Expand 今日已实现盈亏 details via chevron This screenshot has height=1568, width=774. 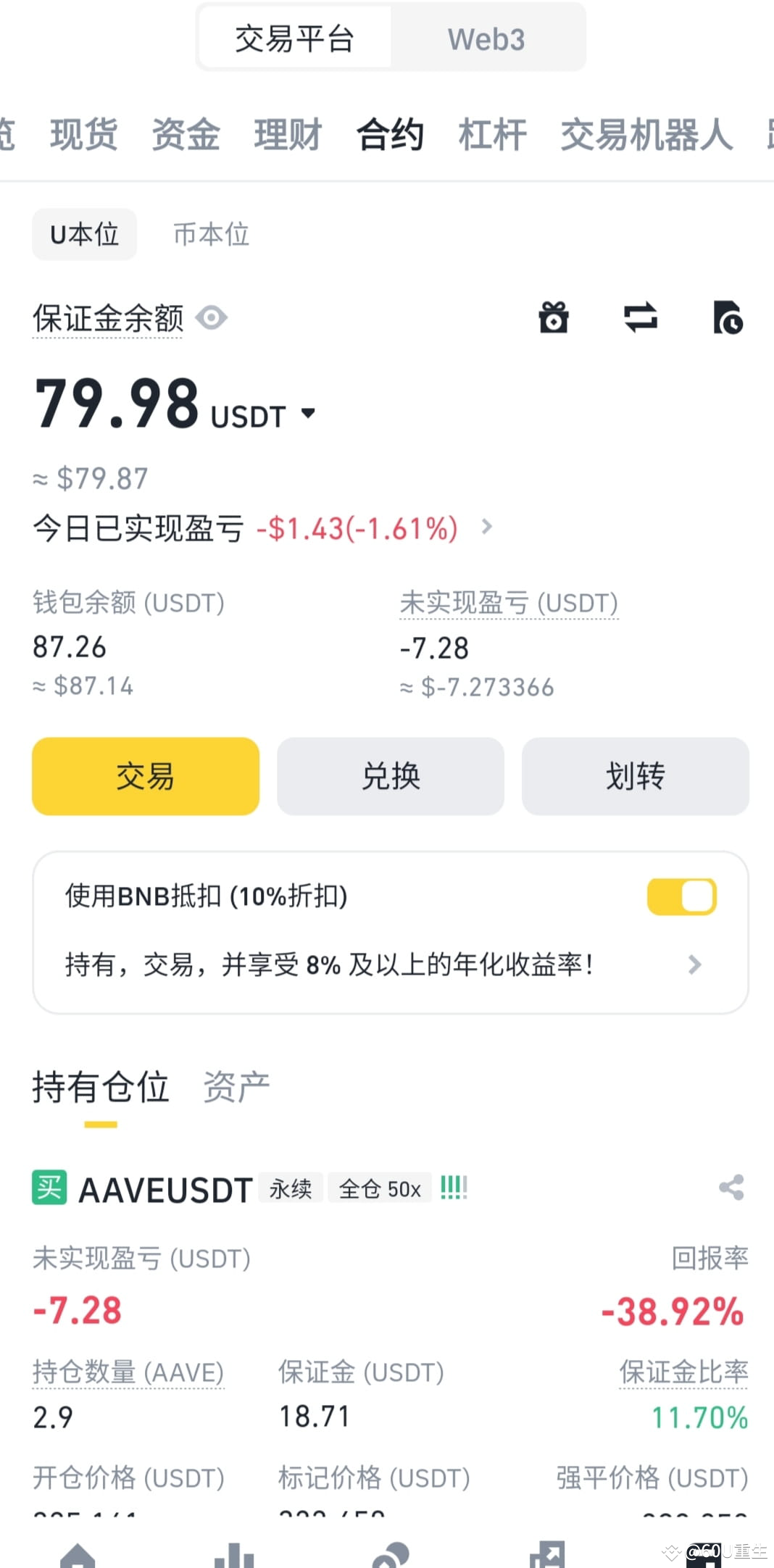click(486, 527)
